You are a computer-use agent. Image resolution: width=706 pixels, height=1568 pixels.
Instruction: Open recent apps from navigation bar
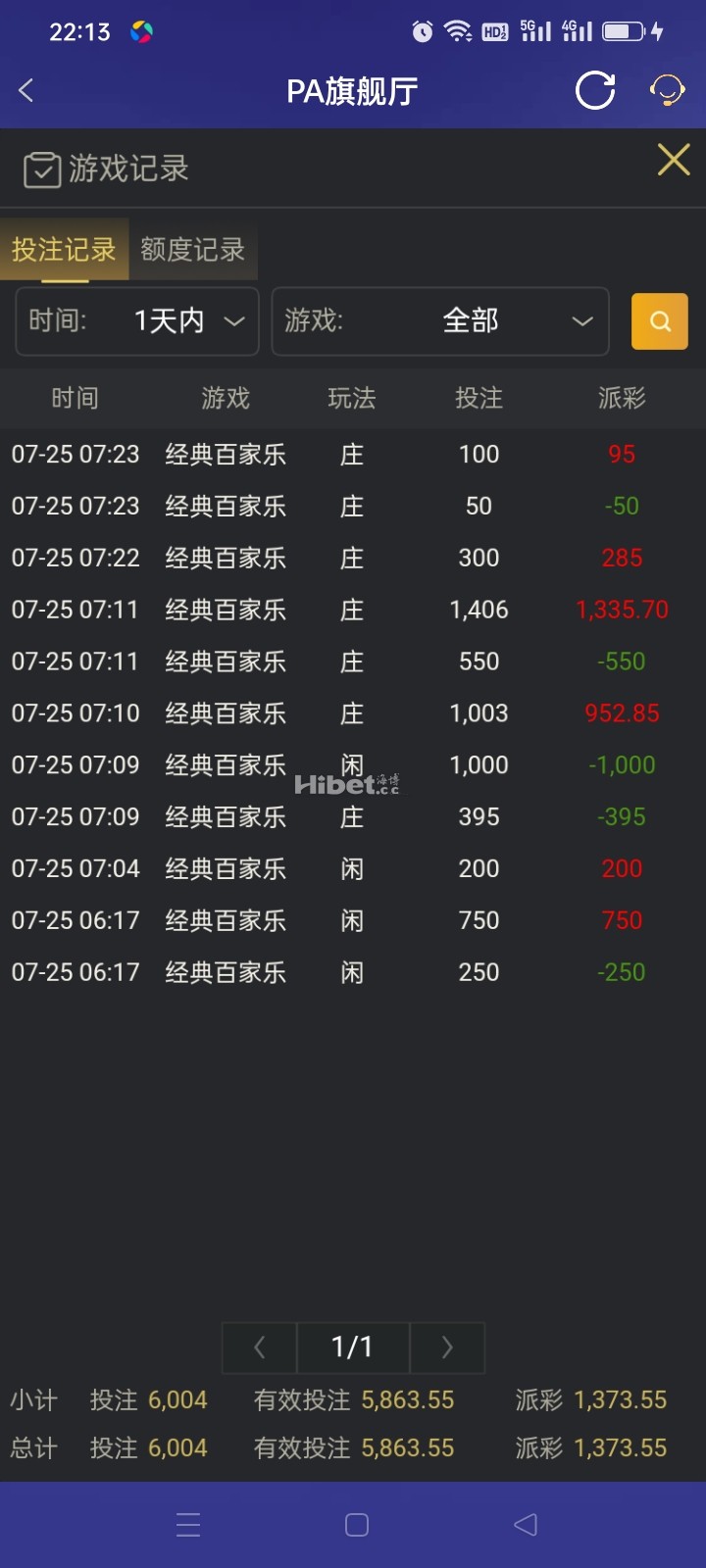tap(188, 1525)
